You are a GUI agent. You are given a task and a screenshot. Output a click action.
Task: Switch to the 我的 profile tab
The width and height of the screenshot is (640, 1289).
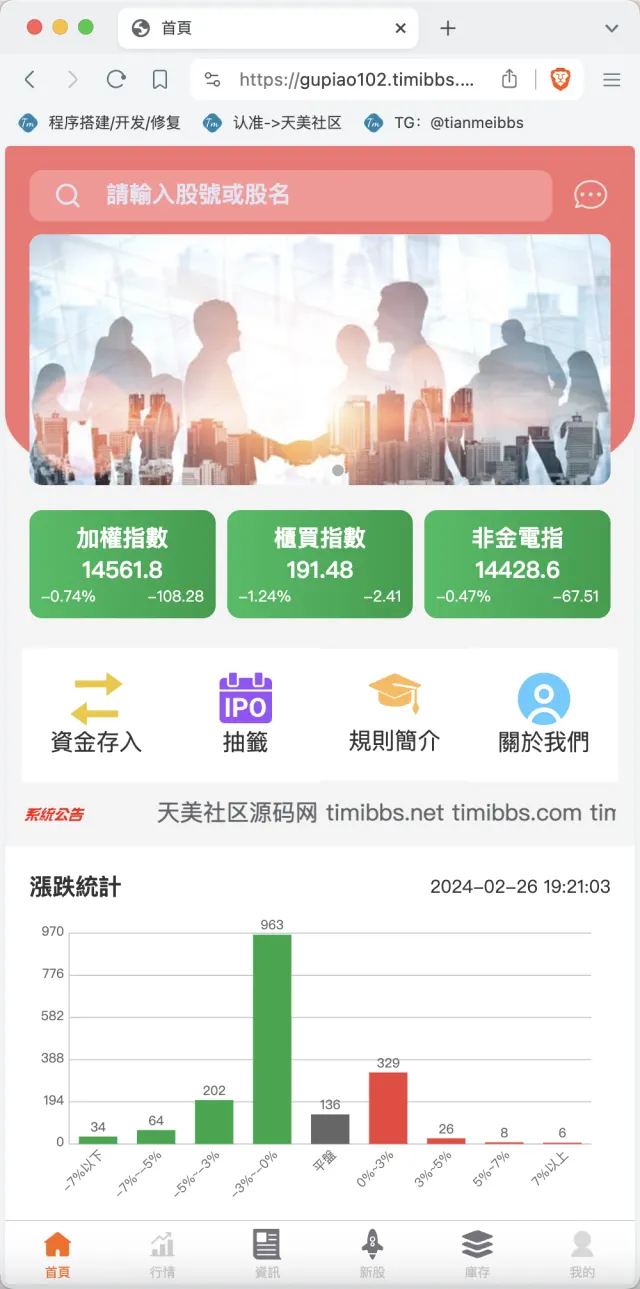pos(582,1255)
